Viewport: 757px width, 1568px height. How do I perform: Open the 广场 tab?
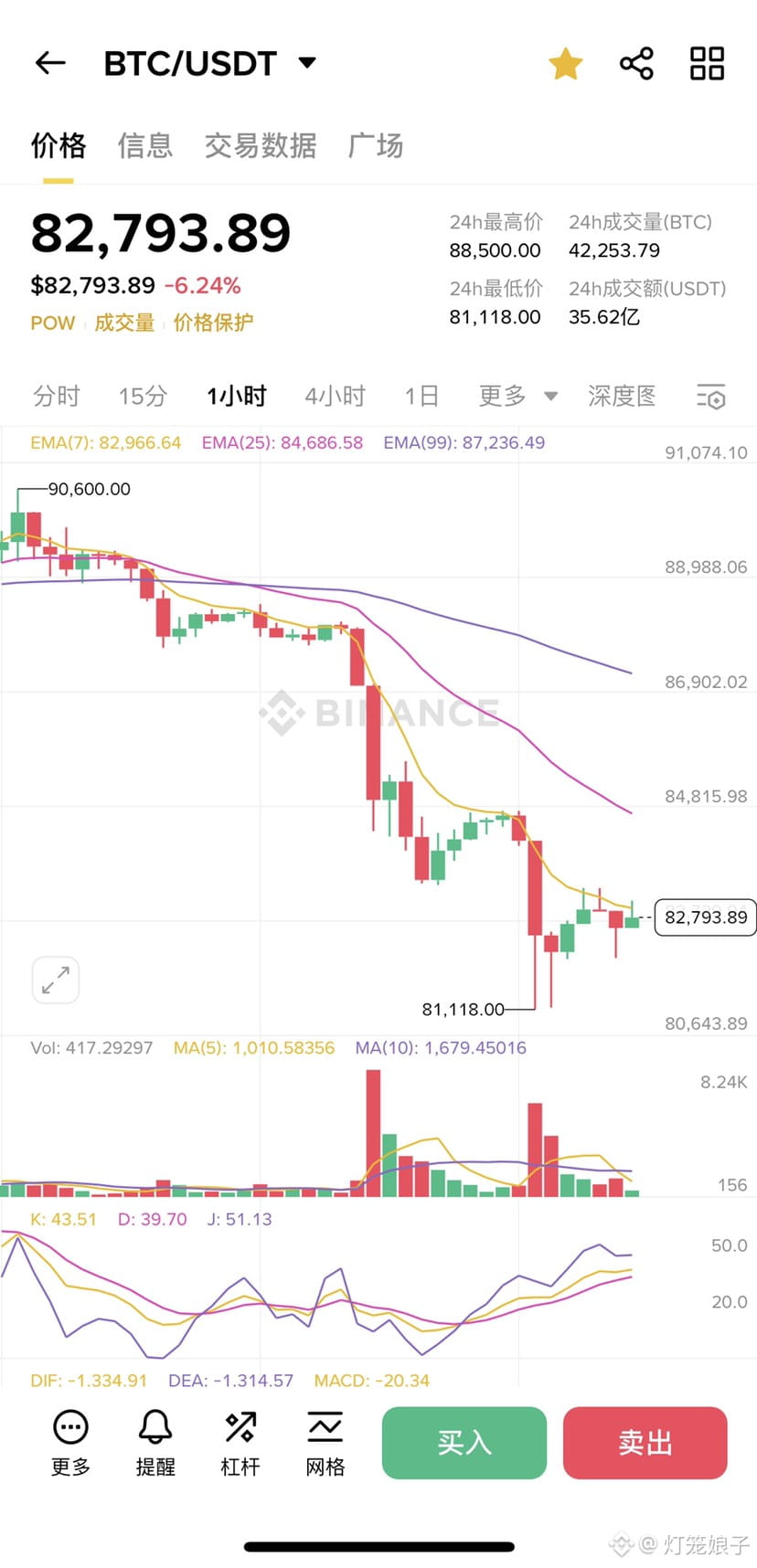[375, 146]
